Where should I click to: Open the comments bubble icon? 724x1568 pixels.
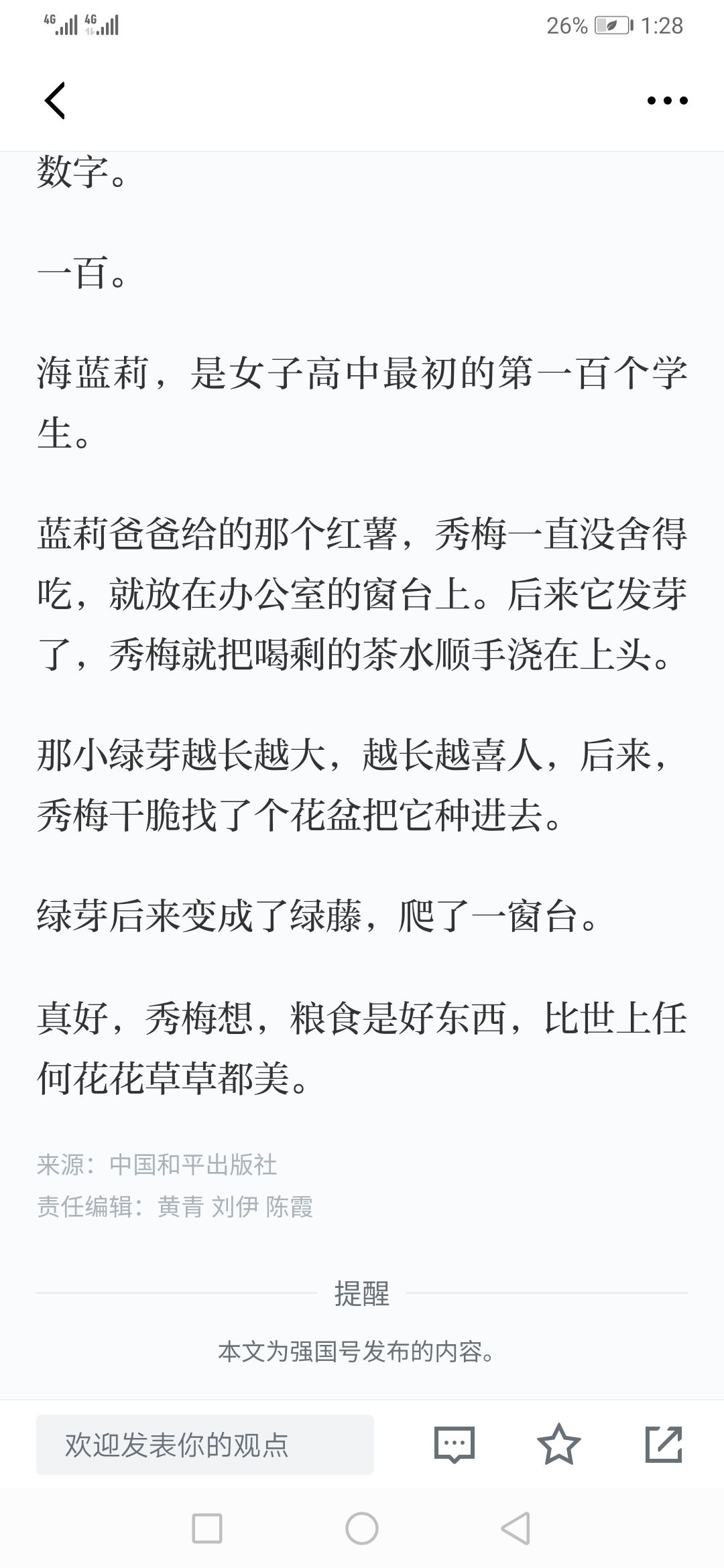[x=455, y=1445]
